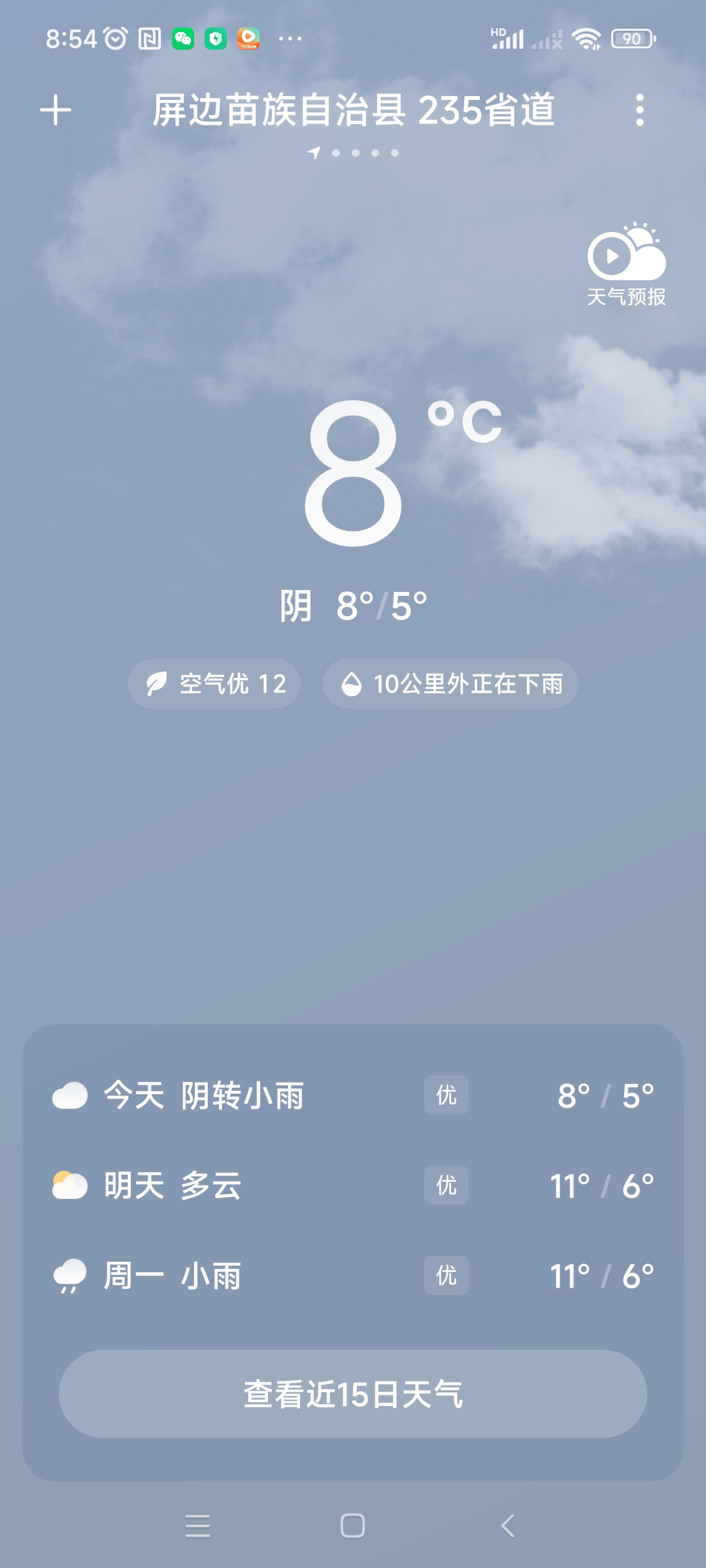Add a new city with the plus icon

pyautogui.click(x=56, y=110)
